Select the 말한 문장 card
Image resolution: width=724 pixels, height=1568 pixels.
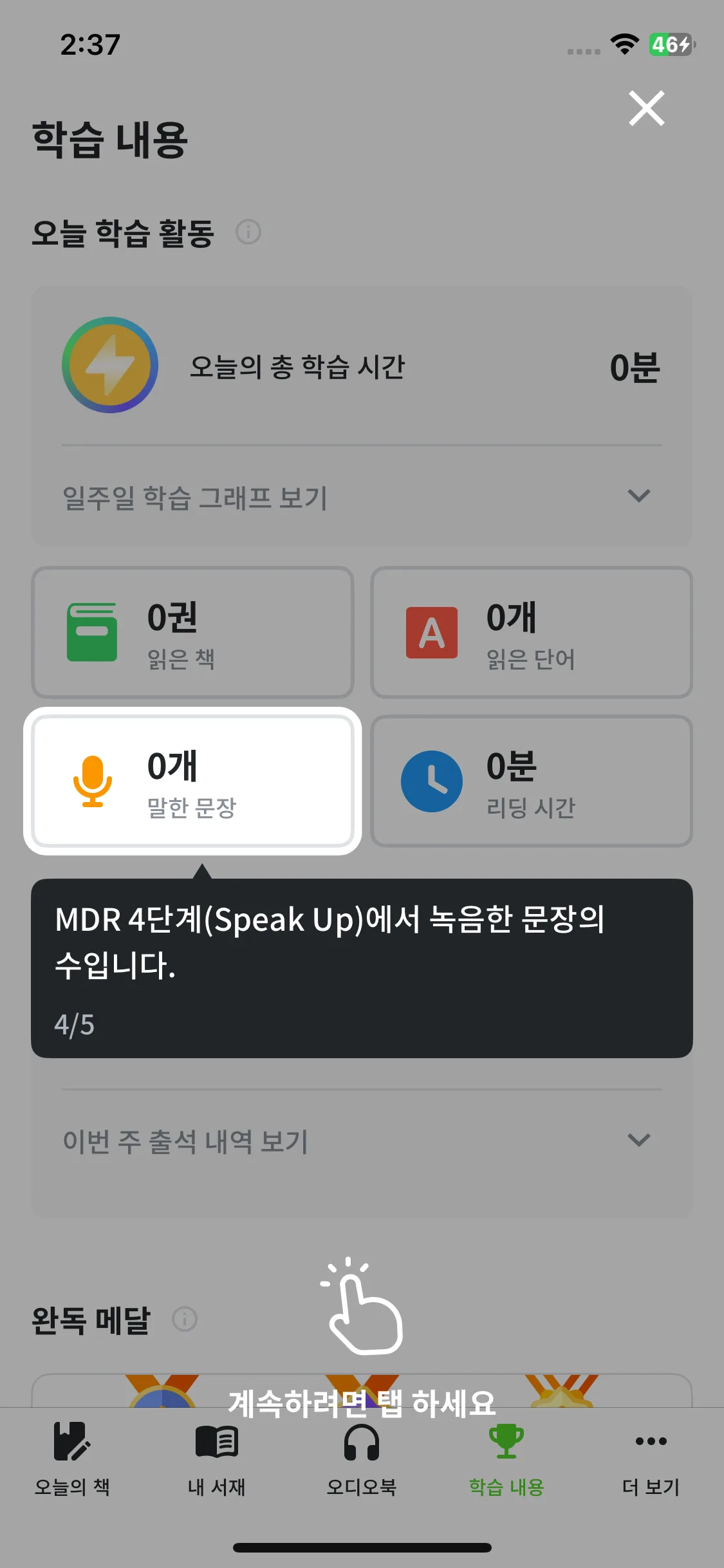pyautogui.click(x=192, y=781)
